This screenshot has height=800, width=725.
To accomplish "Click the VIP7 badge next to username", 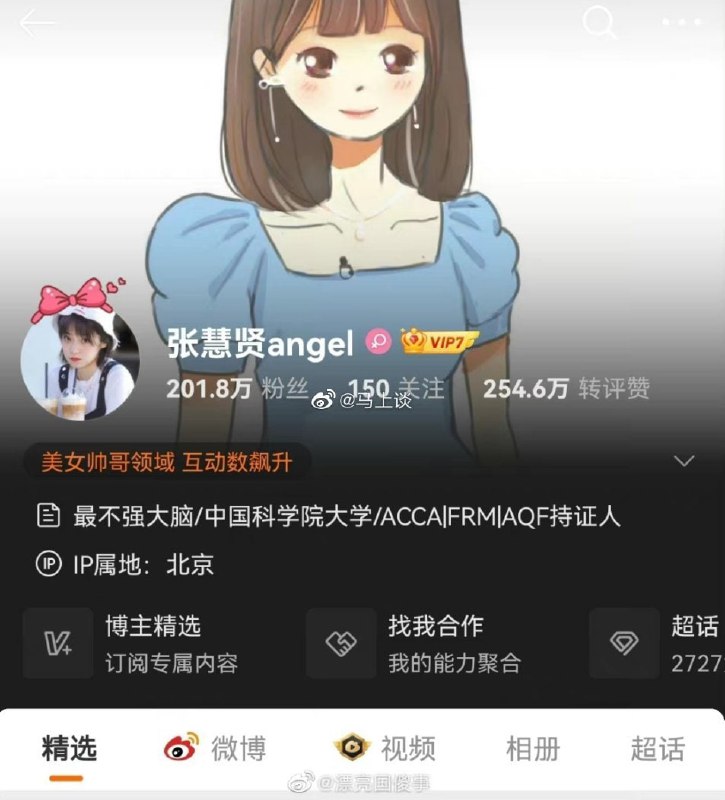I will [437, 340].
